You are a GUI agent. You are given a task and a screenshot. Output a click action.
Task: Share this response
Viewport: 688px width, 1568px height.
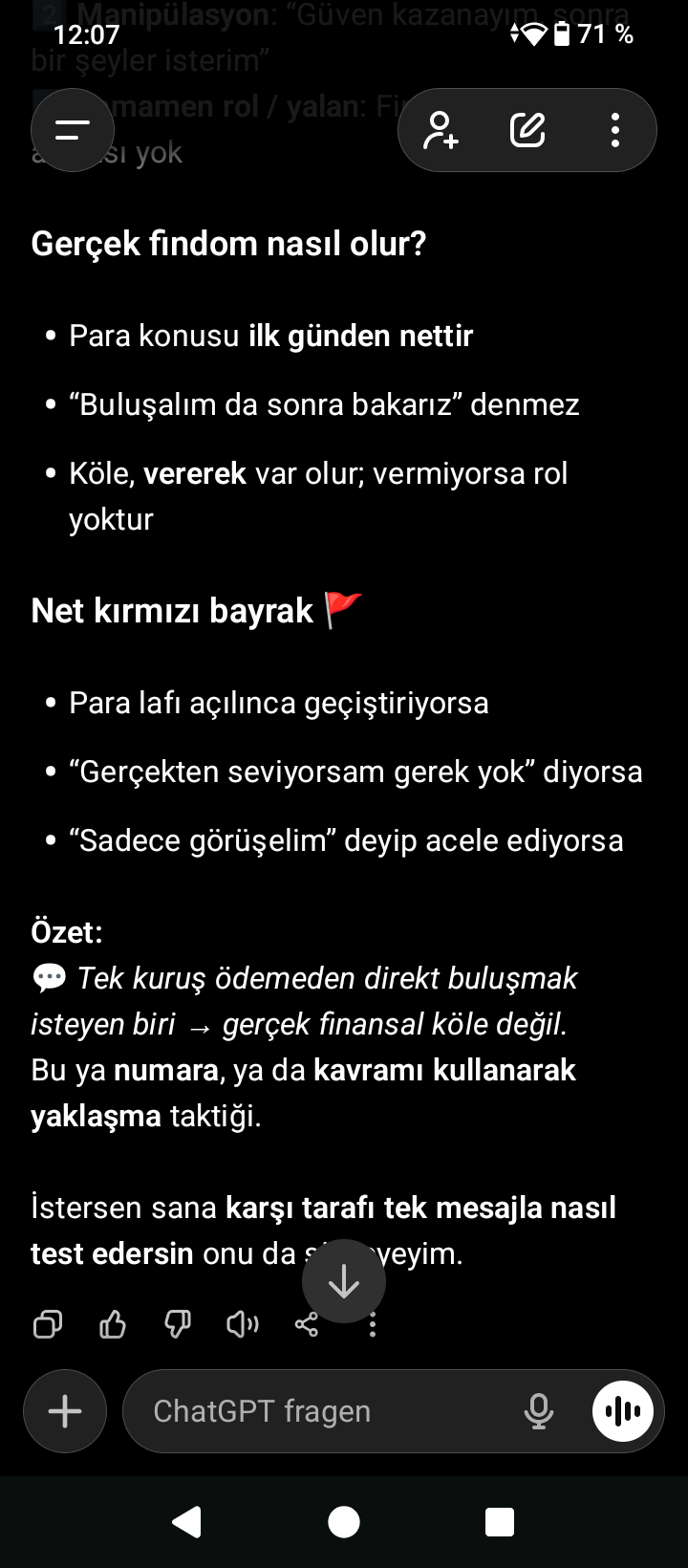pos(307,1324)
